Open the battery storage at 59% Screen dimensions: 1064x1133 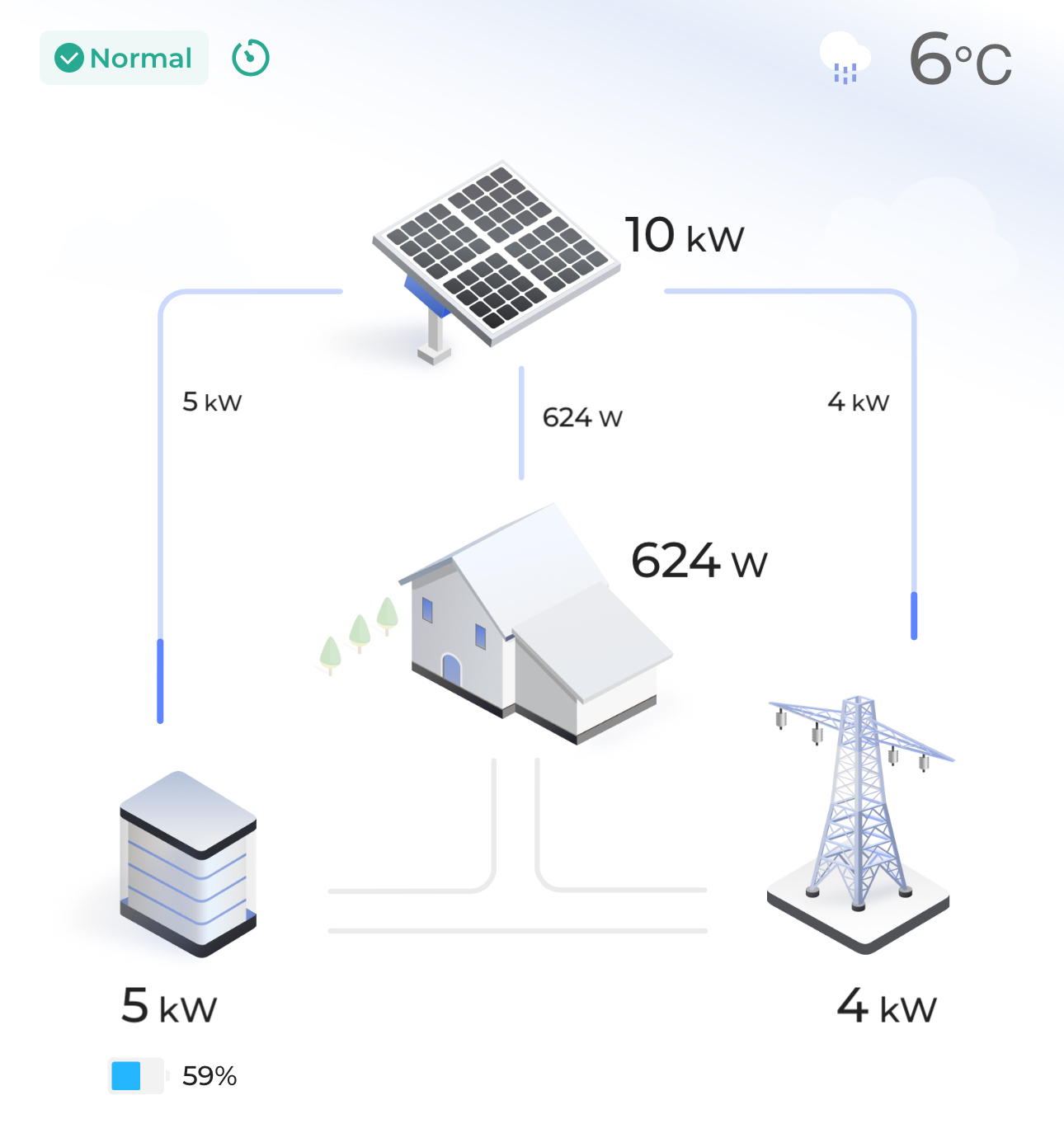pyautogui.click(x=188, y=864)
